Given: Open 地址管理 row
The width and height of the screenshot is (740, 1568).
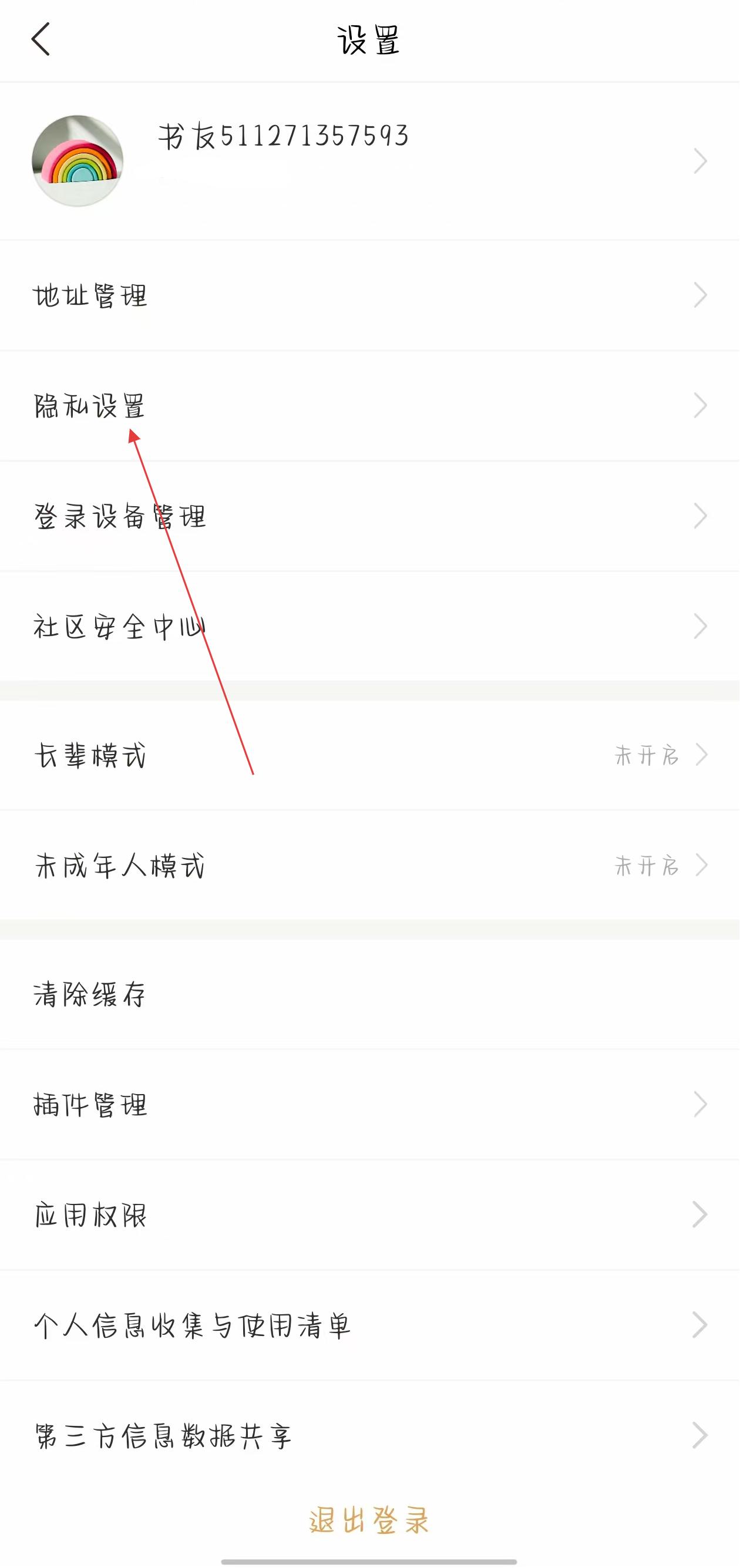Looking at the screenshot, I should (x=370, y=296).
